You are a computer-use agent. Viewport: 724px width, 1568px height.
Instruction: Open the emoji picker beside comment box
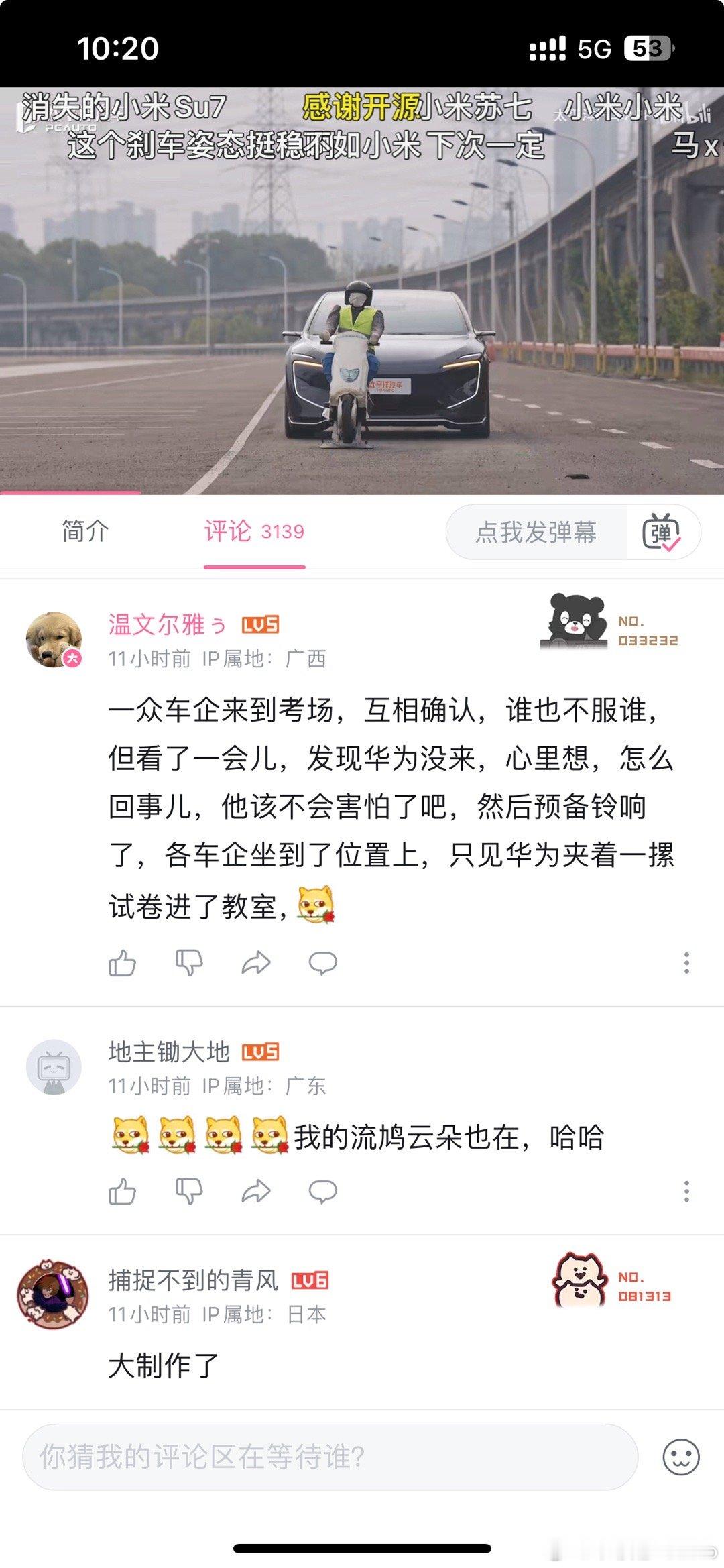pos(681,1457)
